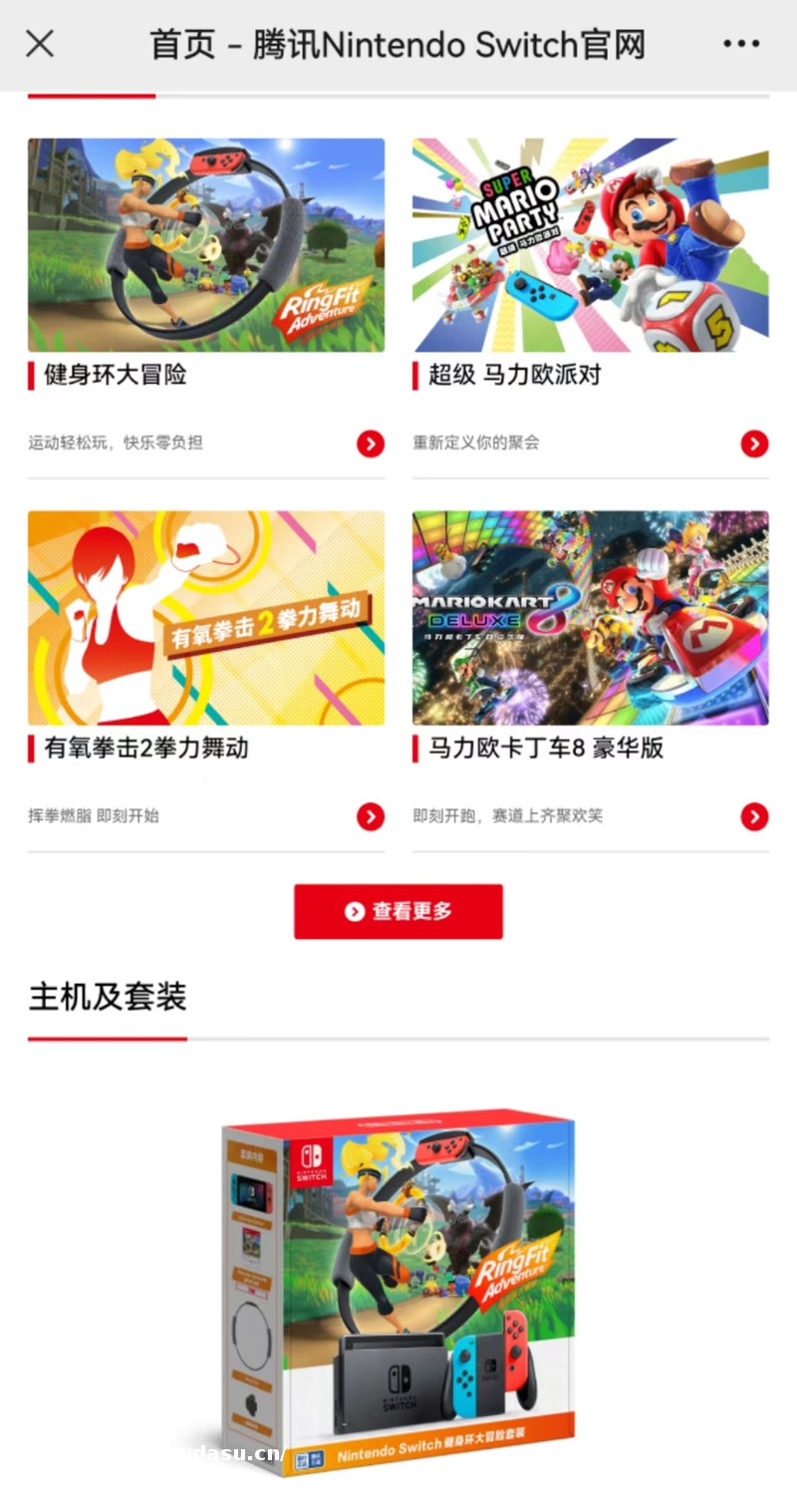Open the 超级 马力欧派对 game card
The width and height of the screenshot is (797, 1512).
pyautogui.click(x=591, y=245)
